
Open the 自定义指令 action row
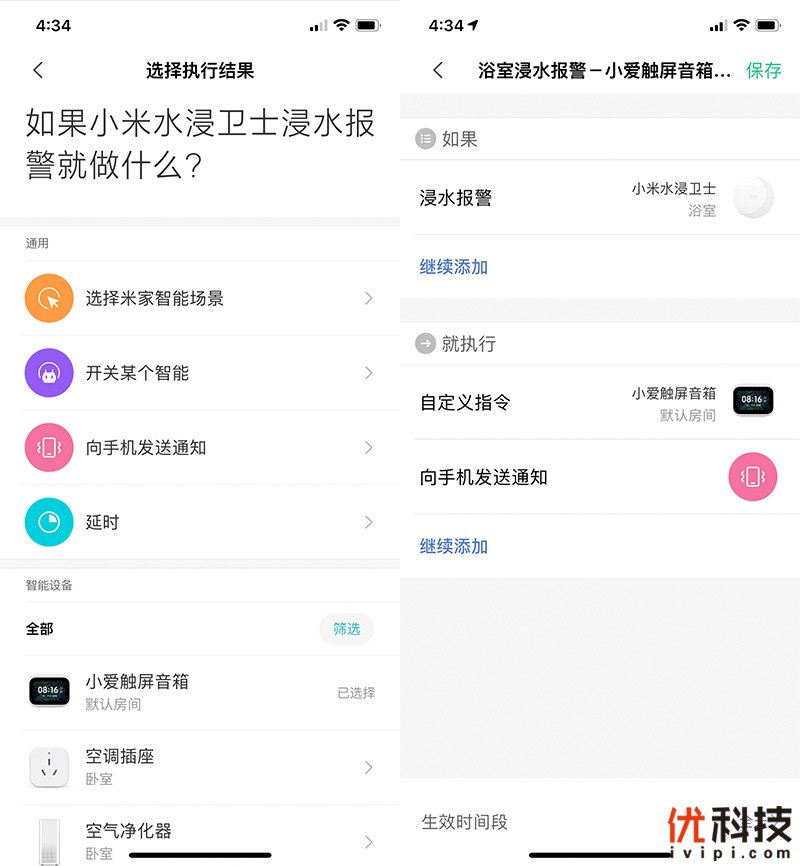point(598,402)
